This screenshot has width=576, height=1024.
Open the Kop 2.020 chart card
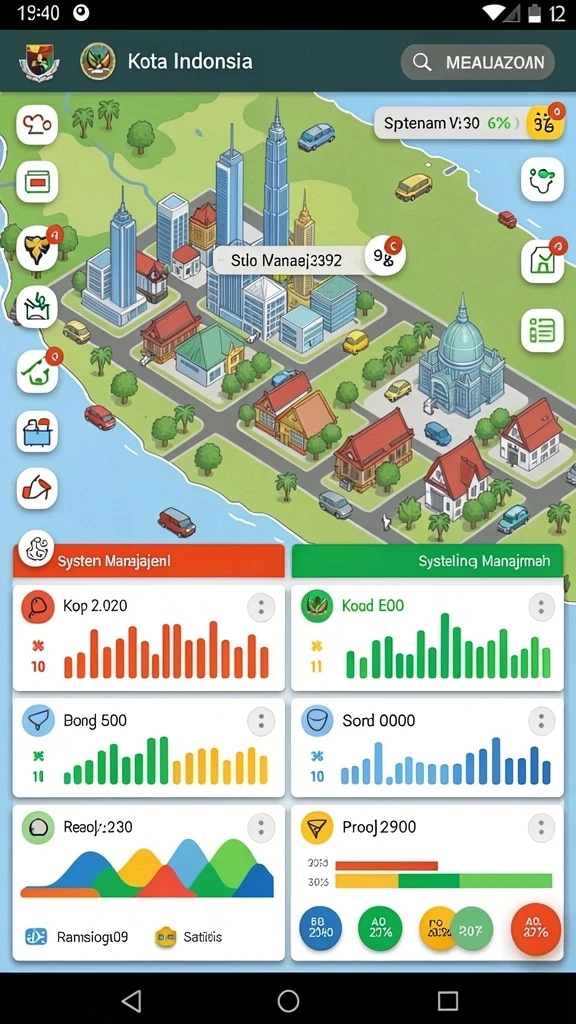pos(149,638)
